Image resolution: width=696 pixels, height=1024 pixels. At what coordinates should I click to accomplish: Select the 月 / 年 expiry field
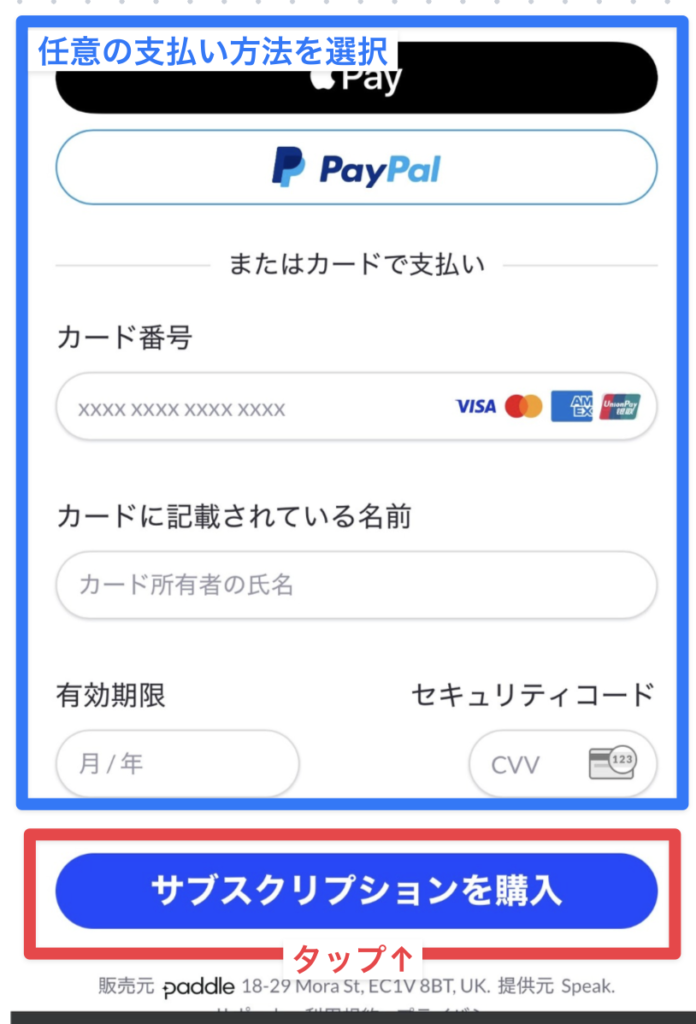click(x=177, y=764)
